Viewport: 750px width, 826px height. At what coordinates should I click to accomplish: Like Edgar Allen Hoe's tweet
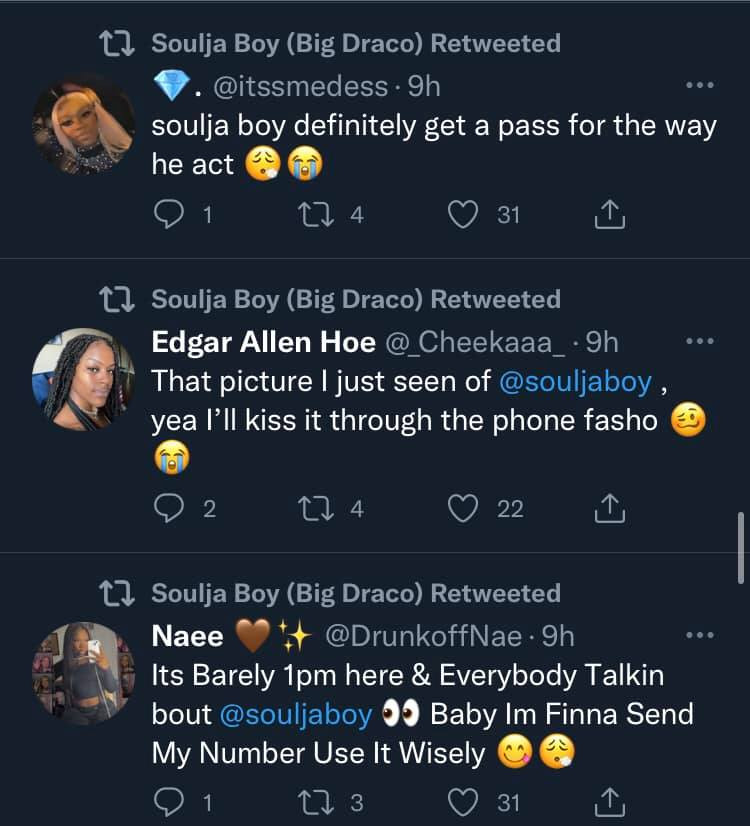(462, 509)
